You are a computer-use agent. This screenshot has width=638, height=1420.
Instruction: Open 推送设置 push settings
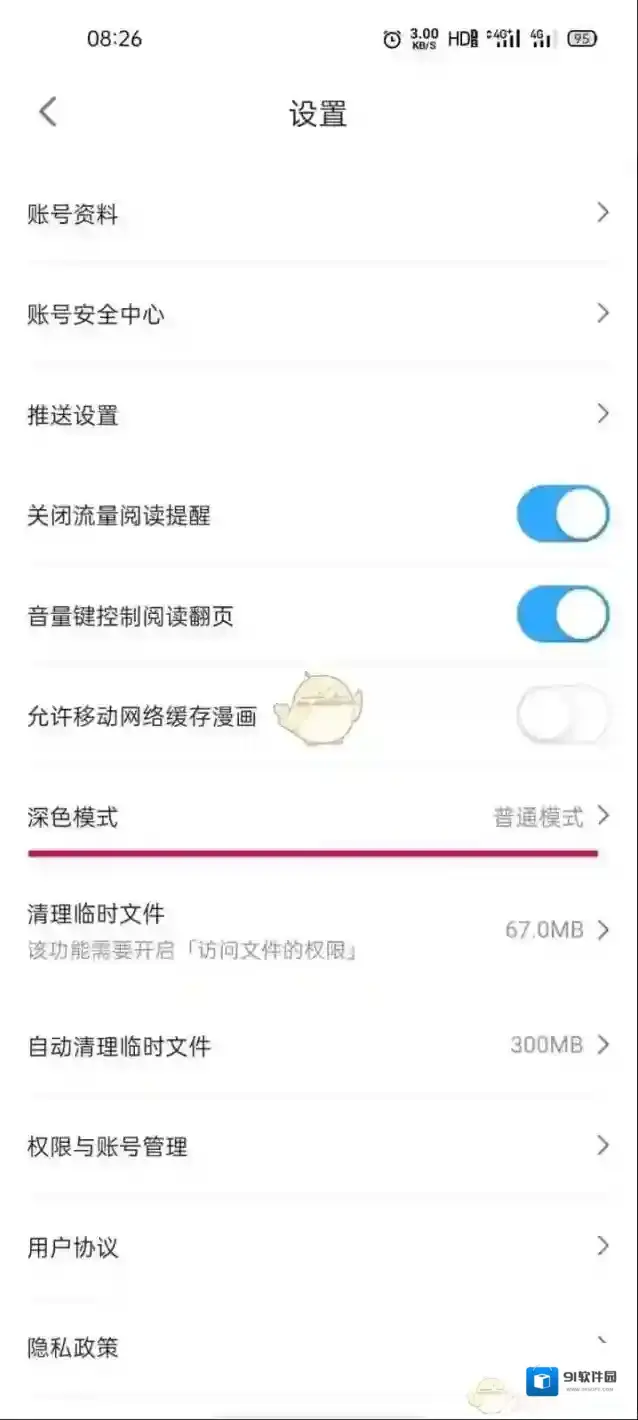click(318, 414)
